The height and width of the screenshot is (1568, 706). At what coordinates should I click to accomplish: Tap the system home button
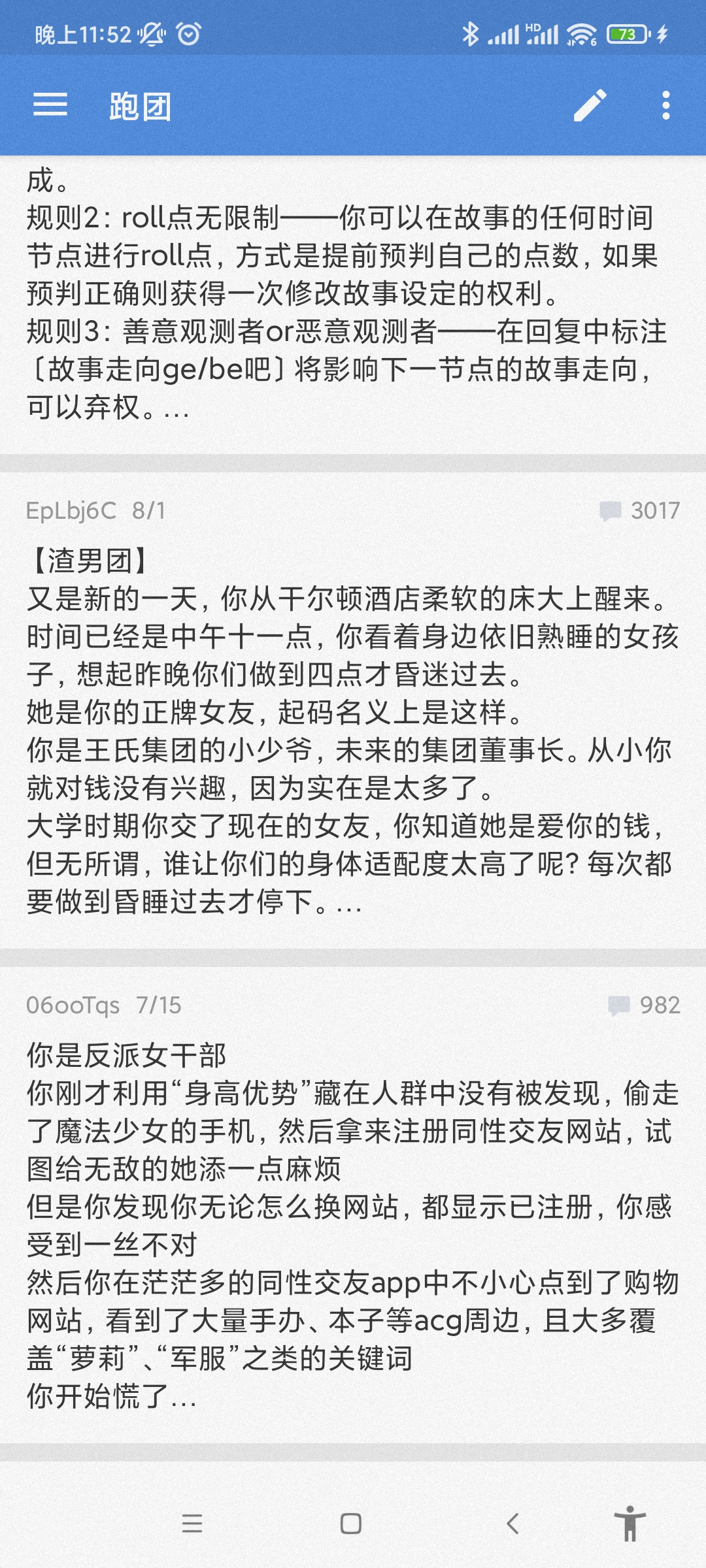pyautogui.click(x=351, y=1524)
